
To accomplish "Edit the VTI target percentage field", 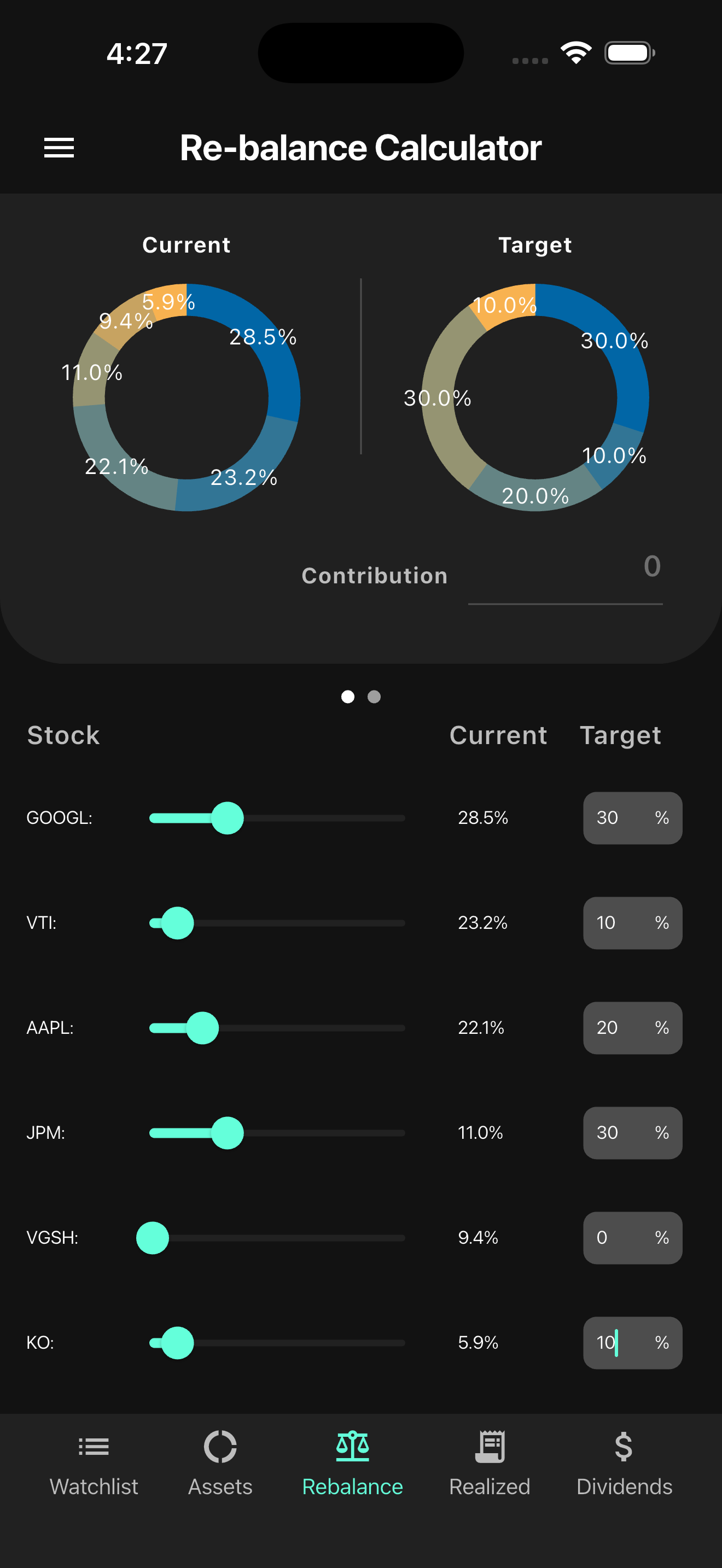I will 632,923.
